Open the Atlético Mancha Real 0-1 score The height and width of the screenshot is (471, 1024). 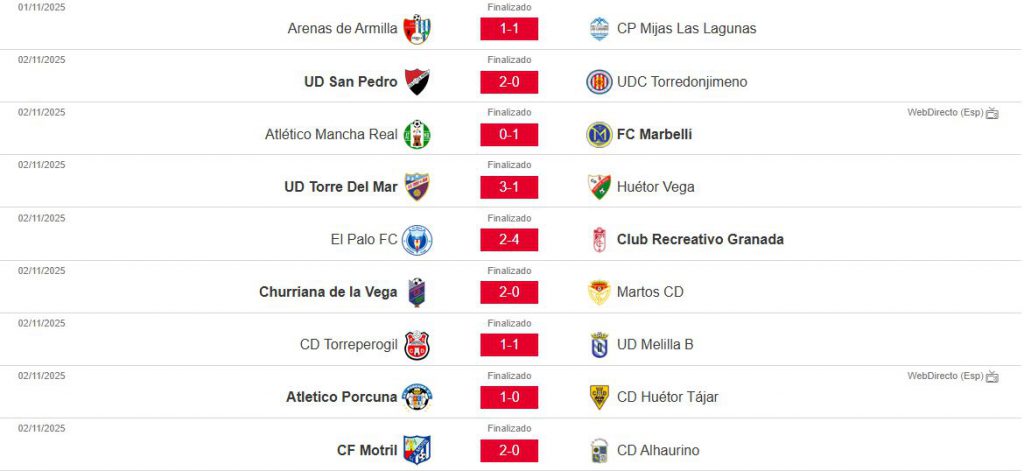point(509,135)
